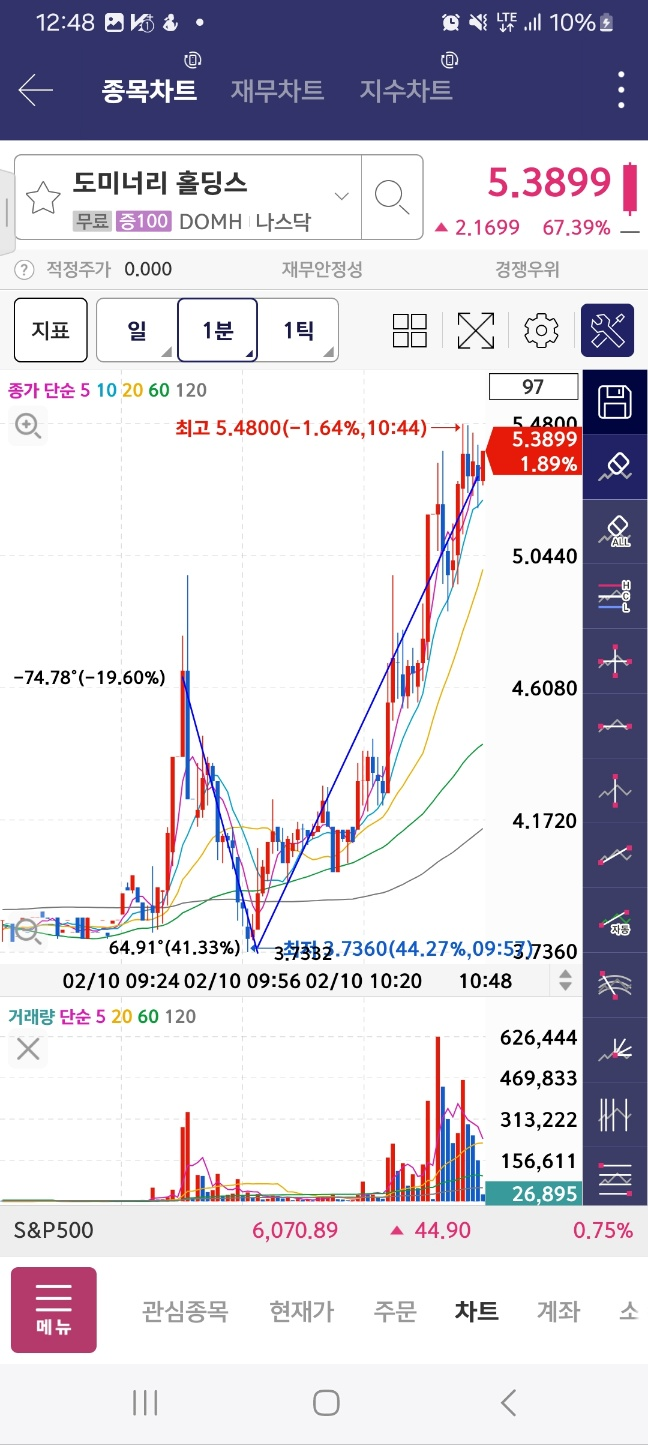The image size is (648, 1445).
Task: Go to the 주문 order tab
Action: click(x=395, y=1311)
